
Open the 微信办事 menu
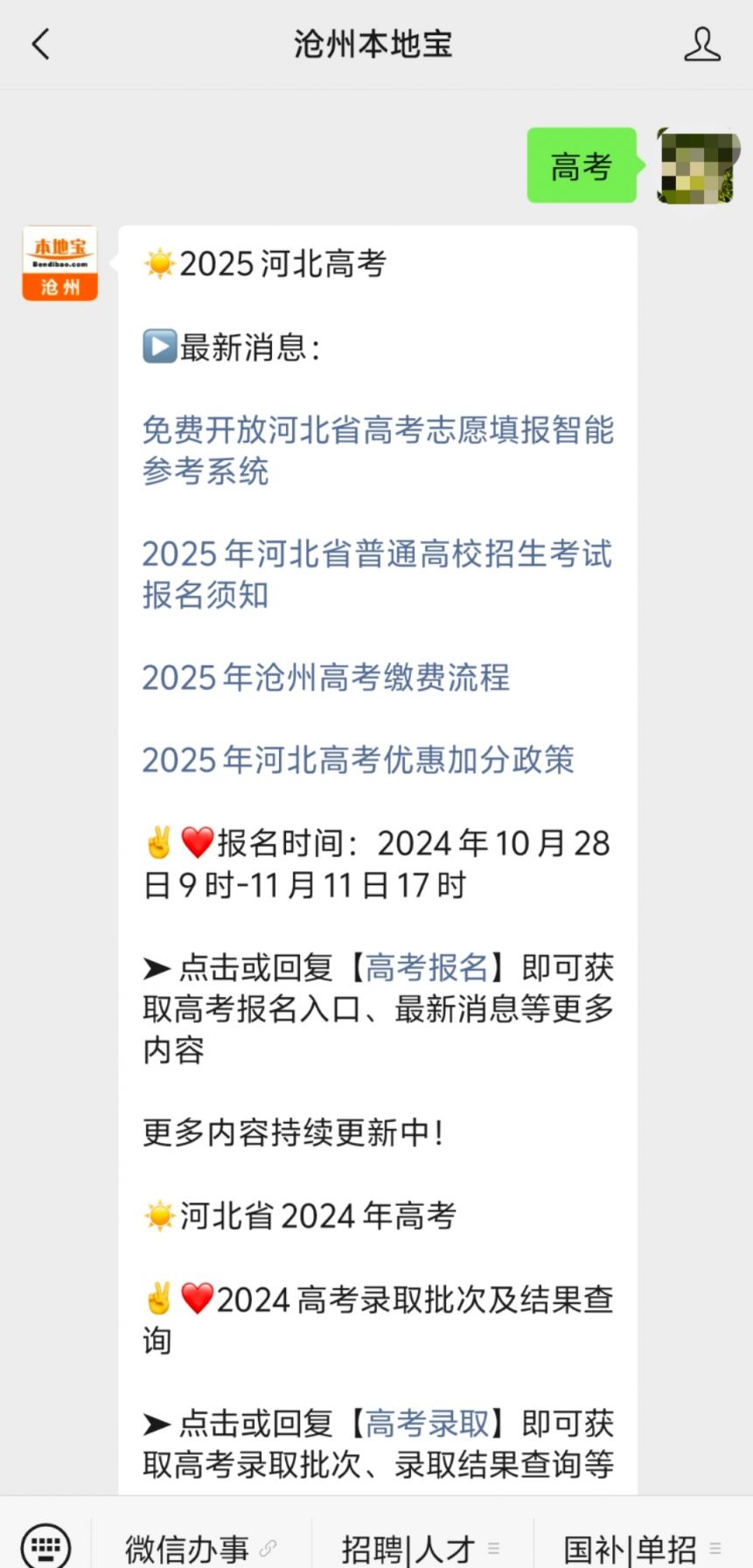[x=201, y=1549]
